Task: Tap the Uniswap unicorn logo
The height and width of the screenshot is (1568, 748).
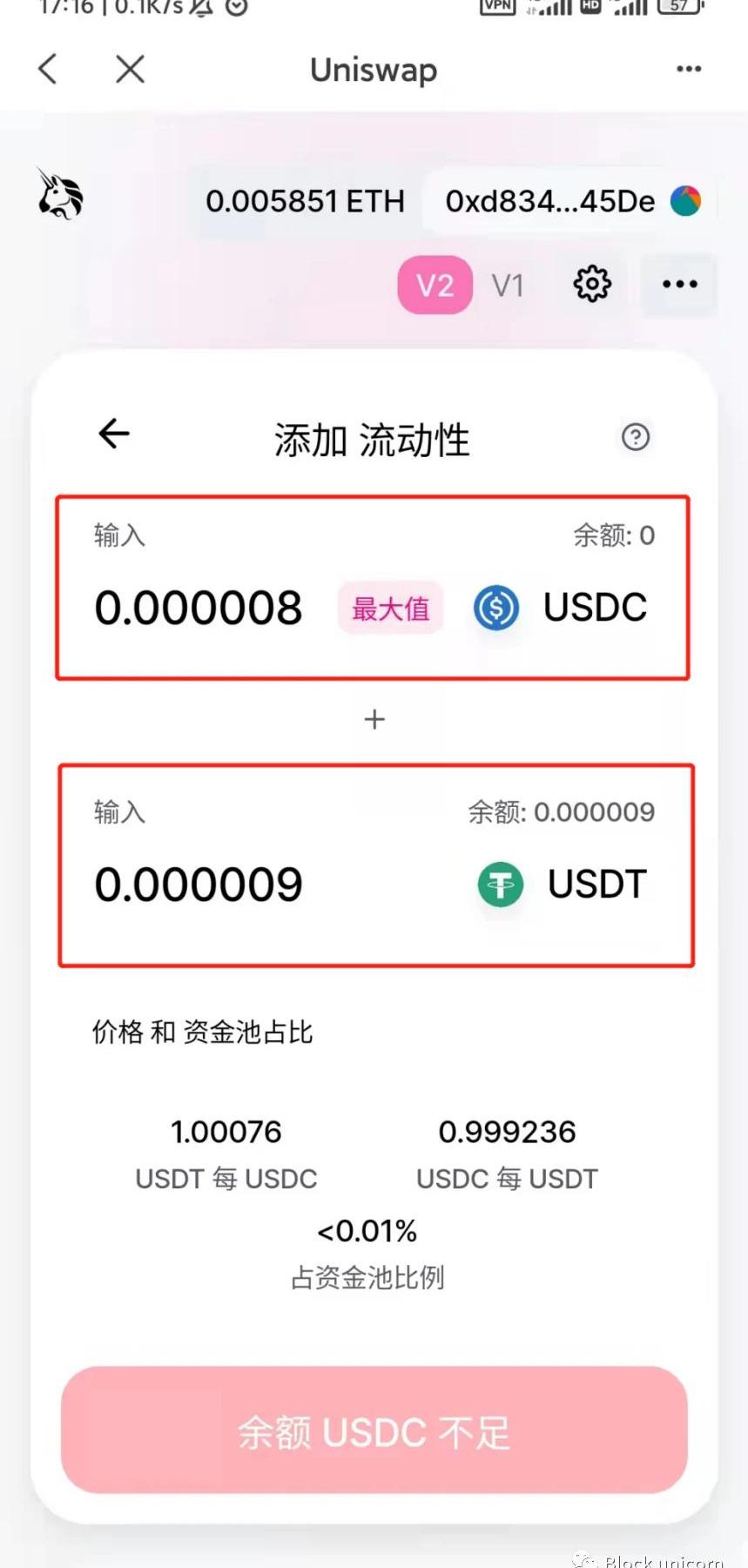Action: click(x=60, y=193)
